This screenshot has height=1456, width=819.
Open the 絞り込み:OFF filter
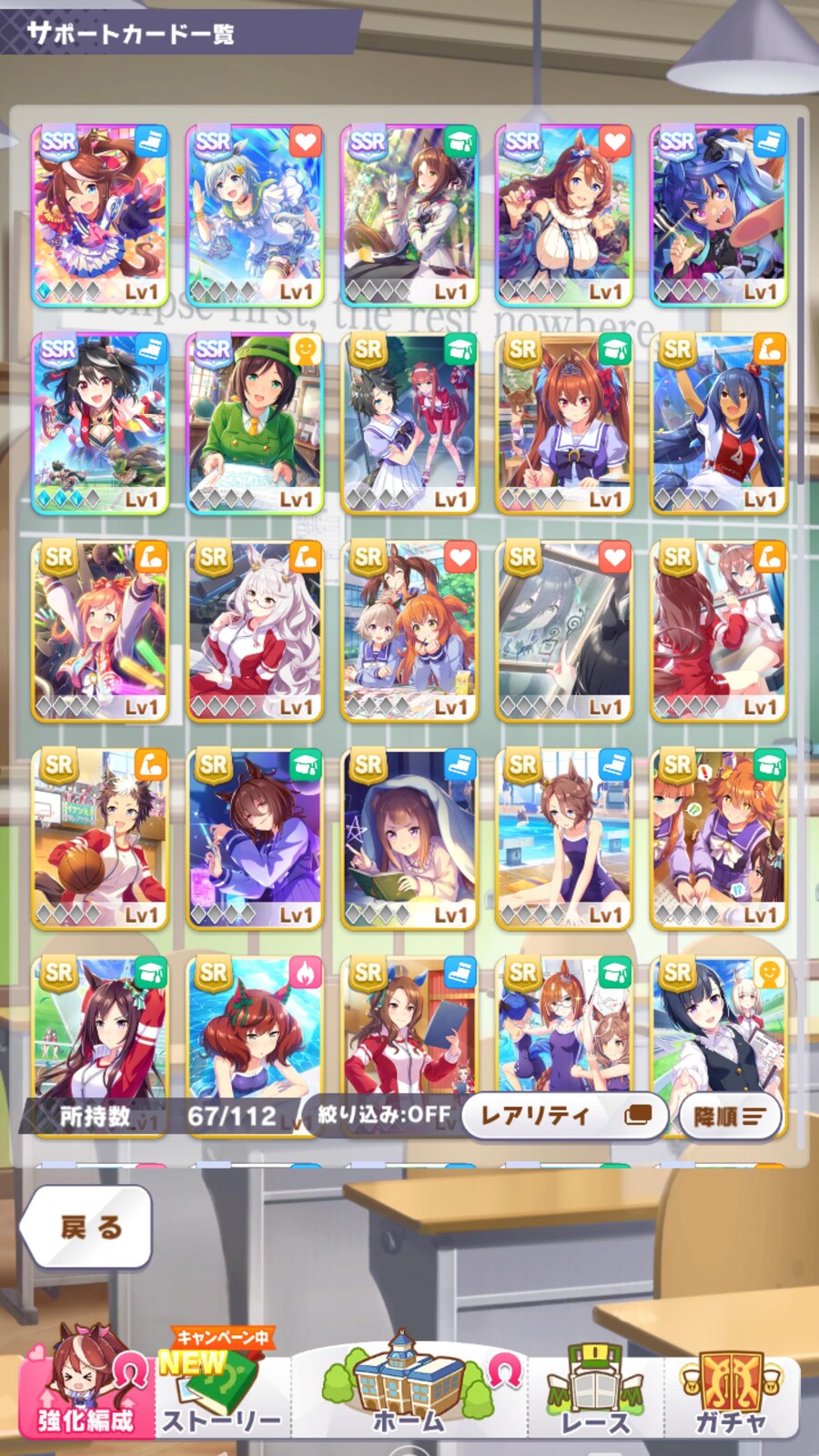384,1116
